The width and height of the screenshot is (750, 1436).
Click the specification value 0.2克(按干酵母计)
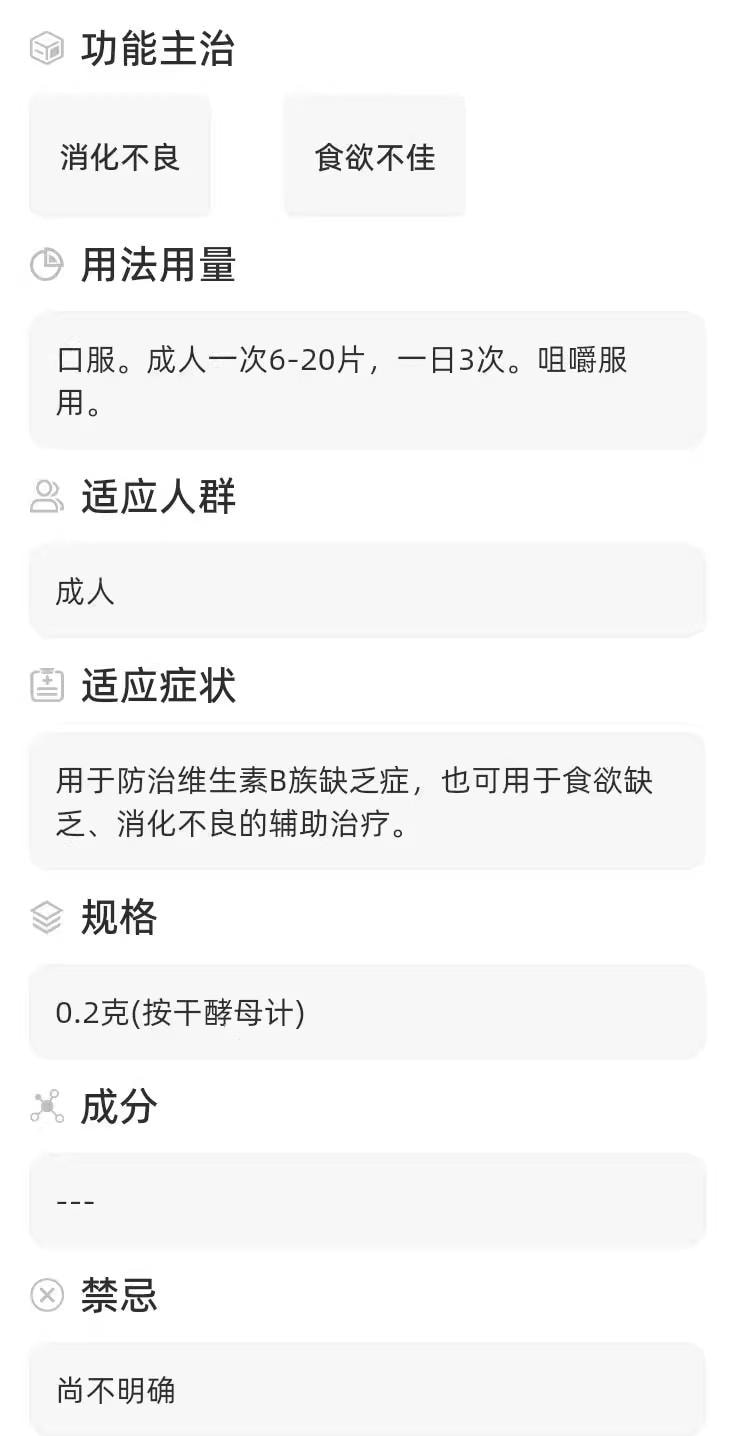click(368, 1011)
